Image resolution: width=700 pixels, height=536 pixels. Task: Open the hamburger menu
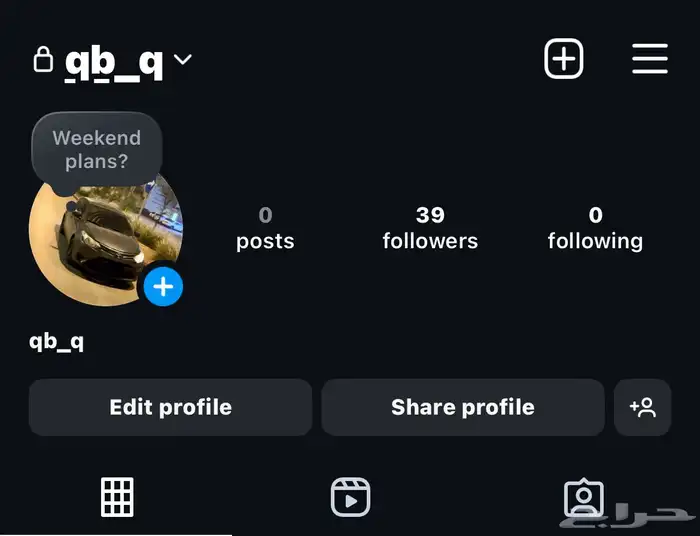coord(650,59)
